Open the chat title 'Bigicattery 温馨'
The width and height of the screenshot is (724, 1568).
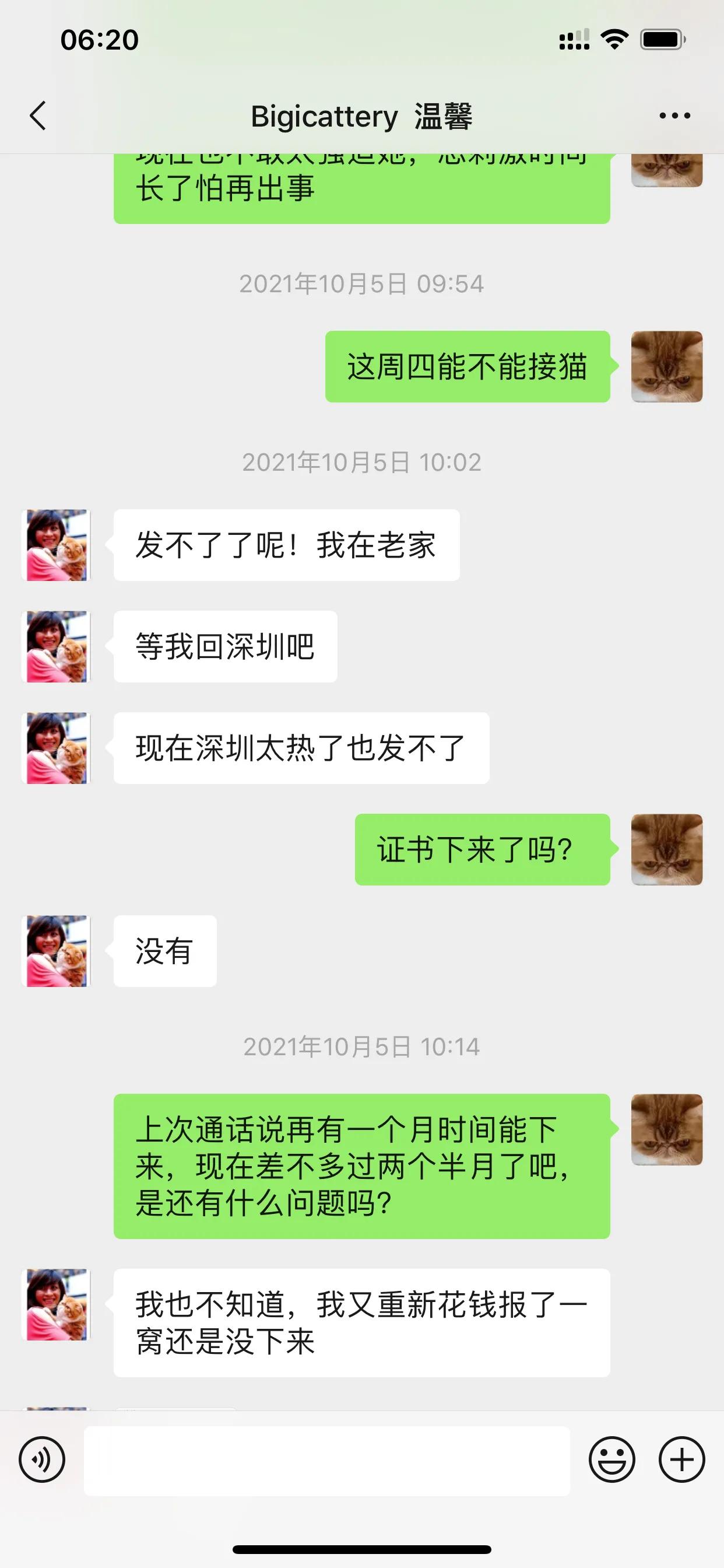pos(361,116)
